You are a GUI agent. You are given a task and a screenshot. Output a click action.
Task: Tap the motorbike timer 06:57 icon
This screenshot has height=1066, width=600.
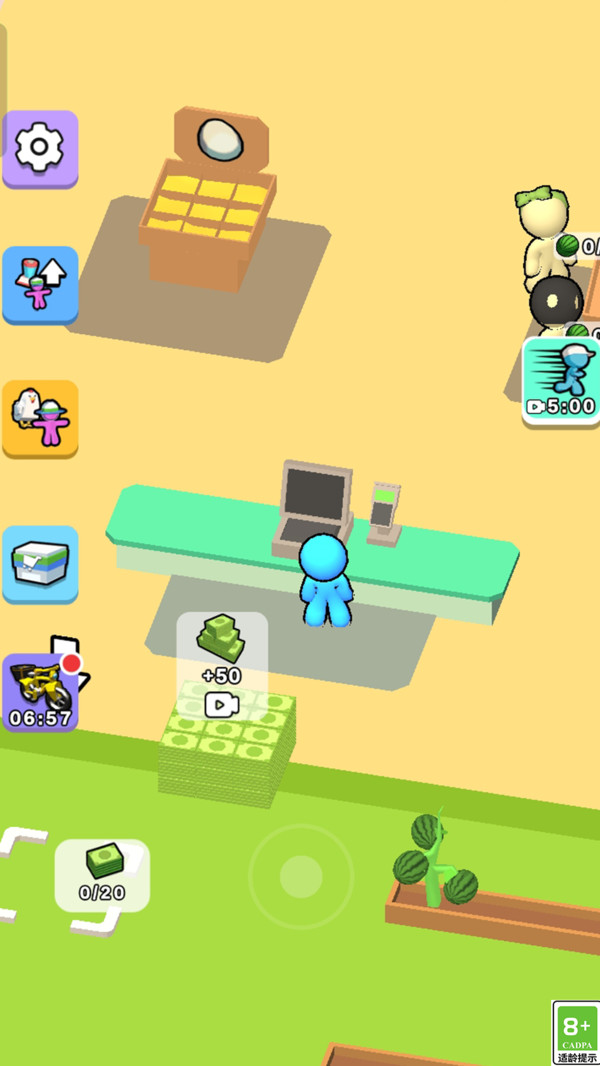[40, 692]
